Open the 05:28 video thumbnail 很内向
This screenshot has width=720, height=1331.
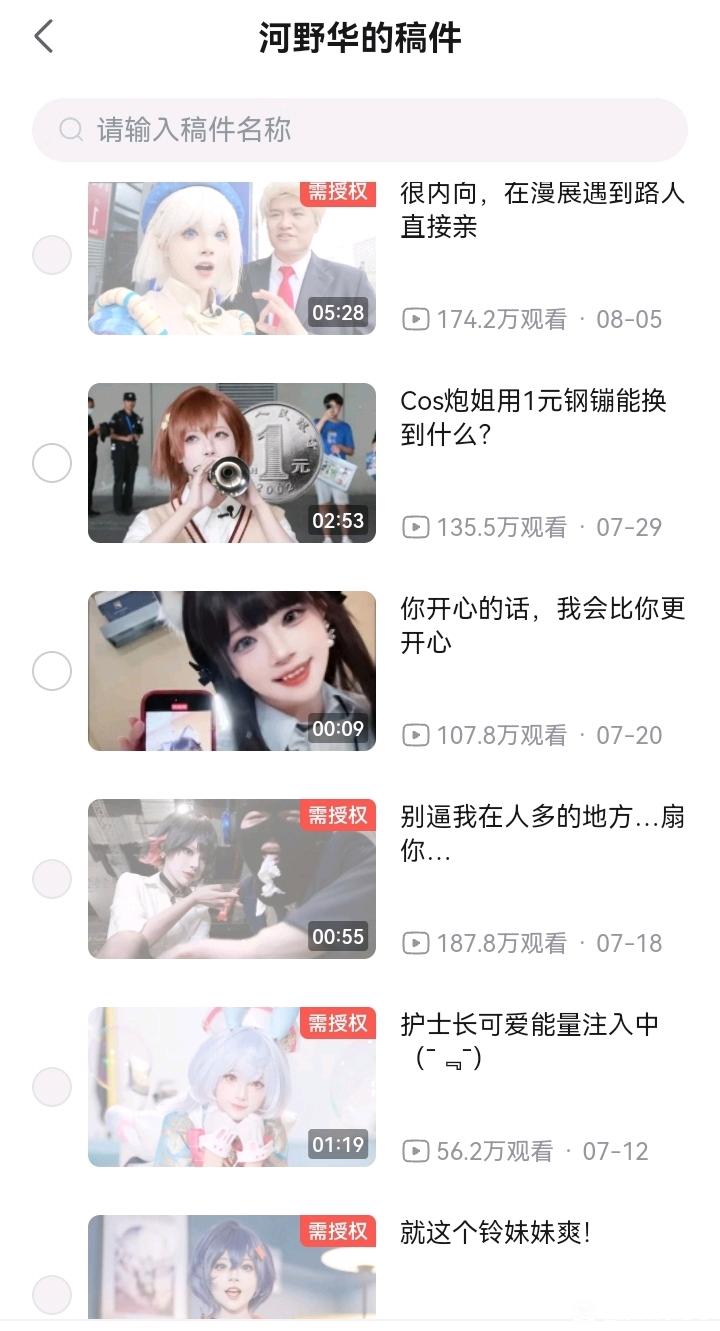click(x=232, y=258)
